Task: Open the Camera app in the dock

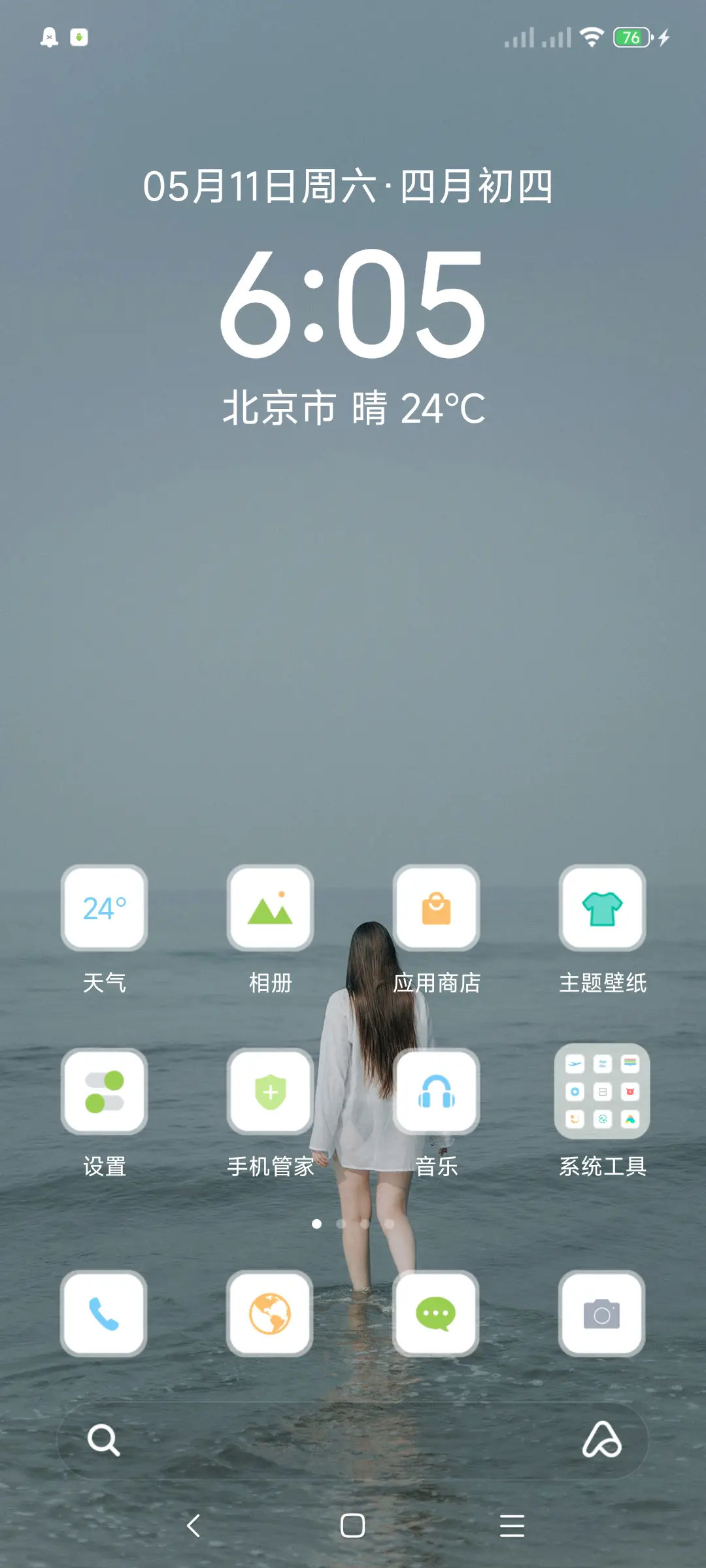Action: [x=602, y=1315]
